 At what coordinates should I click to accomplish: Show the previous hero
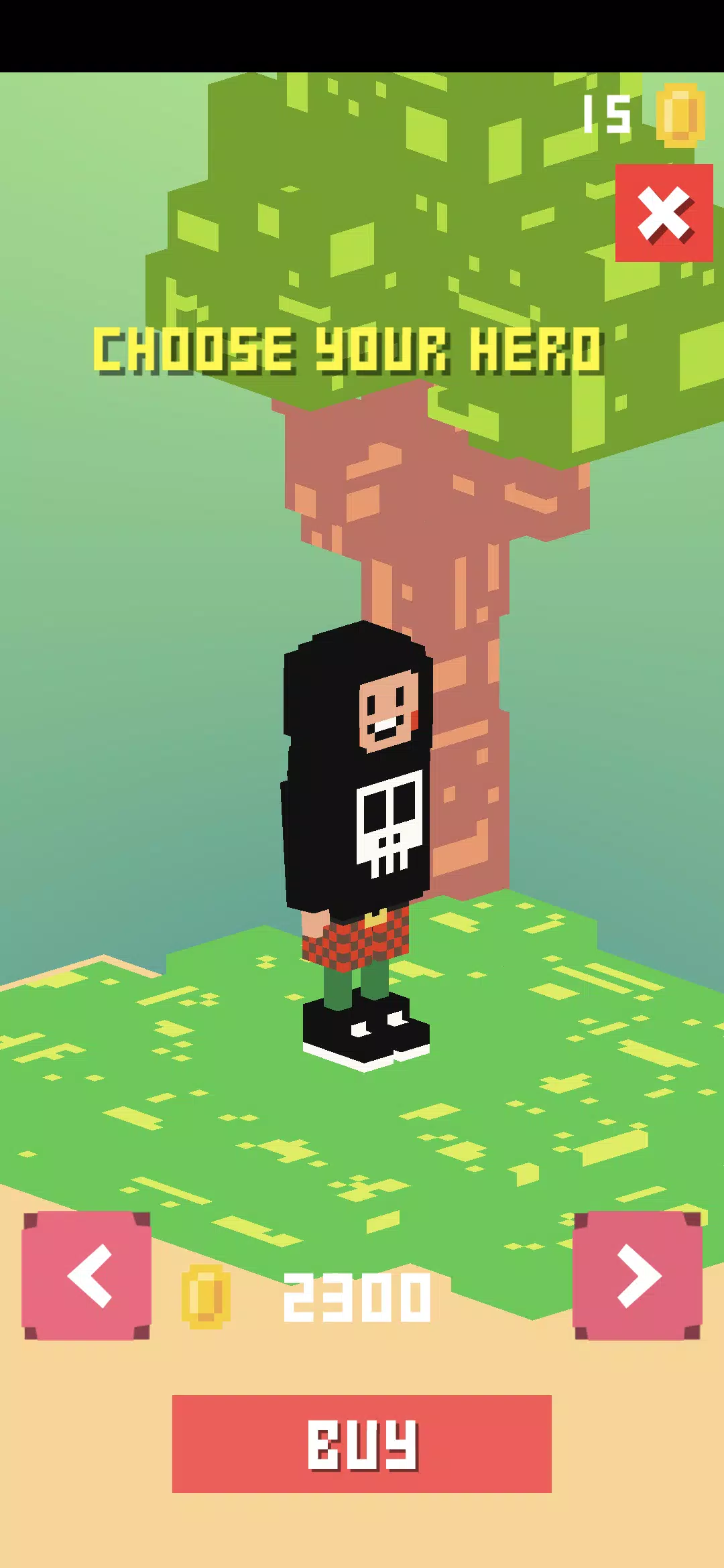point(86,1276)
